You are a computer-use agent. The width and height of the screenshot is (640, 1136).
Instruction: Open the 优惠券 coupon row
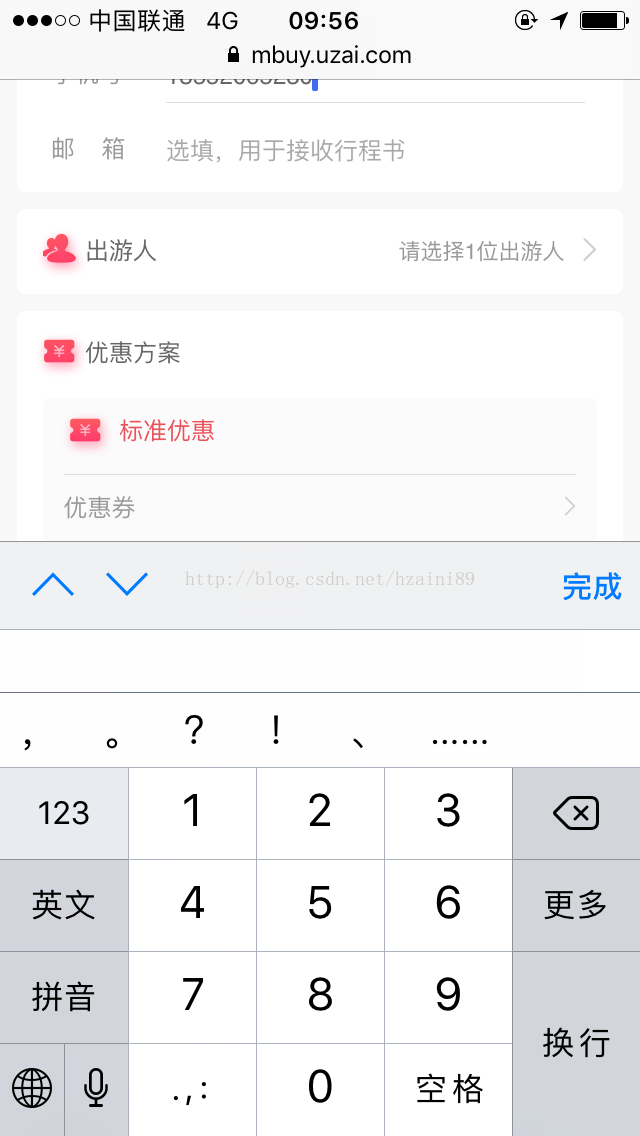(x=320, y=507)
